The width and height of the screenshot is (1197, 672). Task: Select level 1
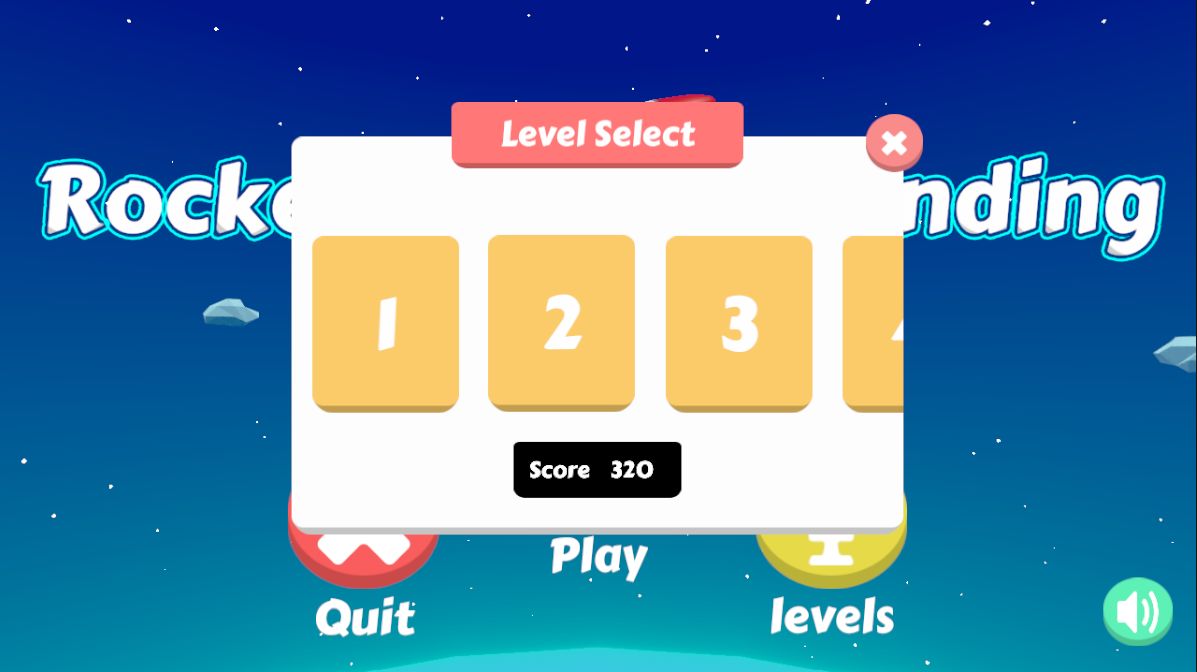[x=385, y=322]
